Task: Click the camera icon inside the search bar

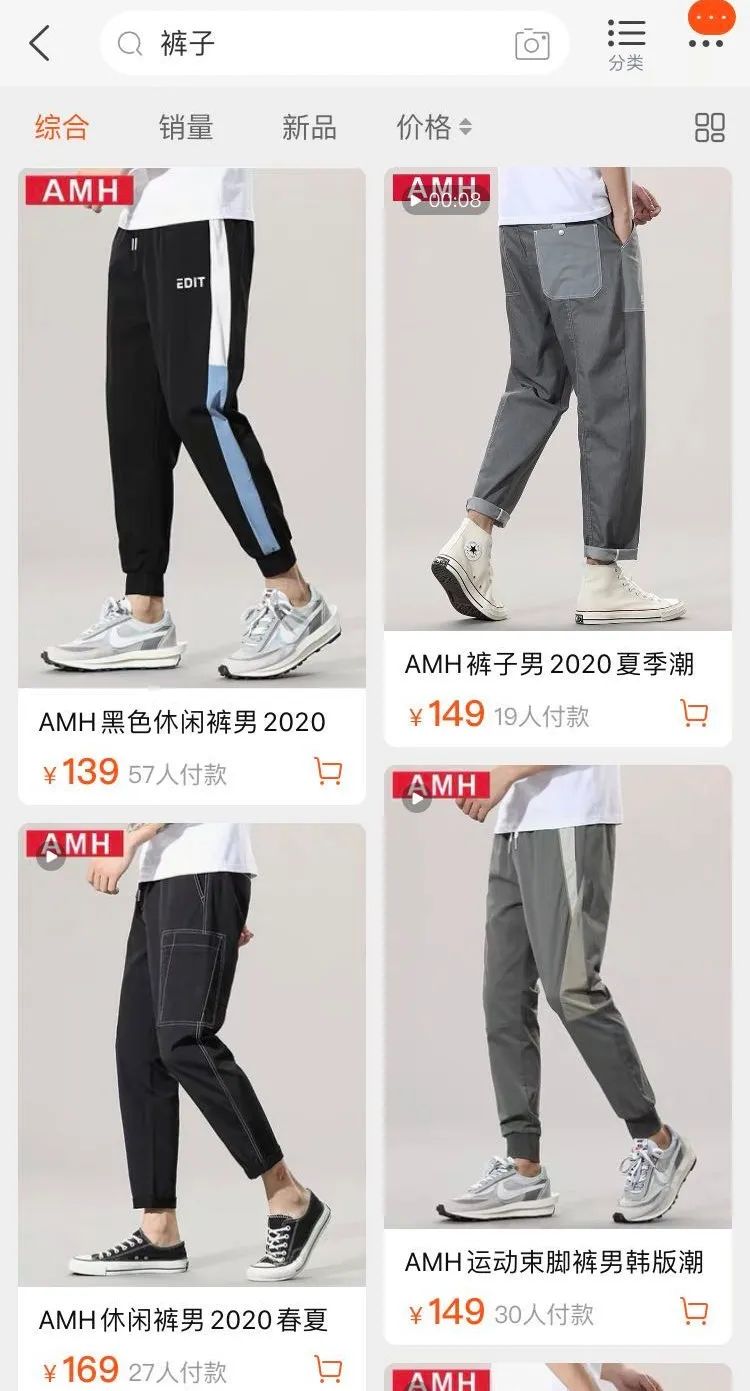Action: (x=534, y=44)
